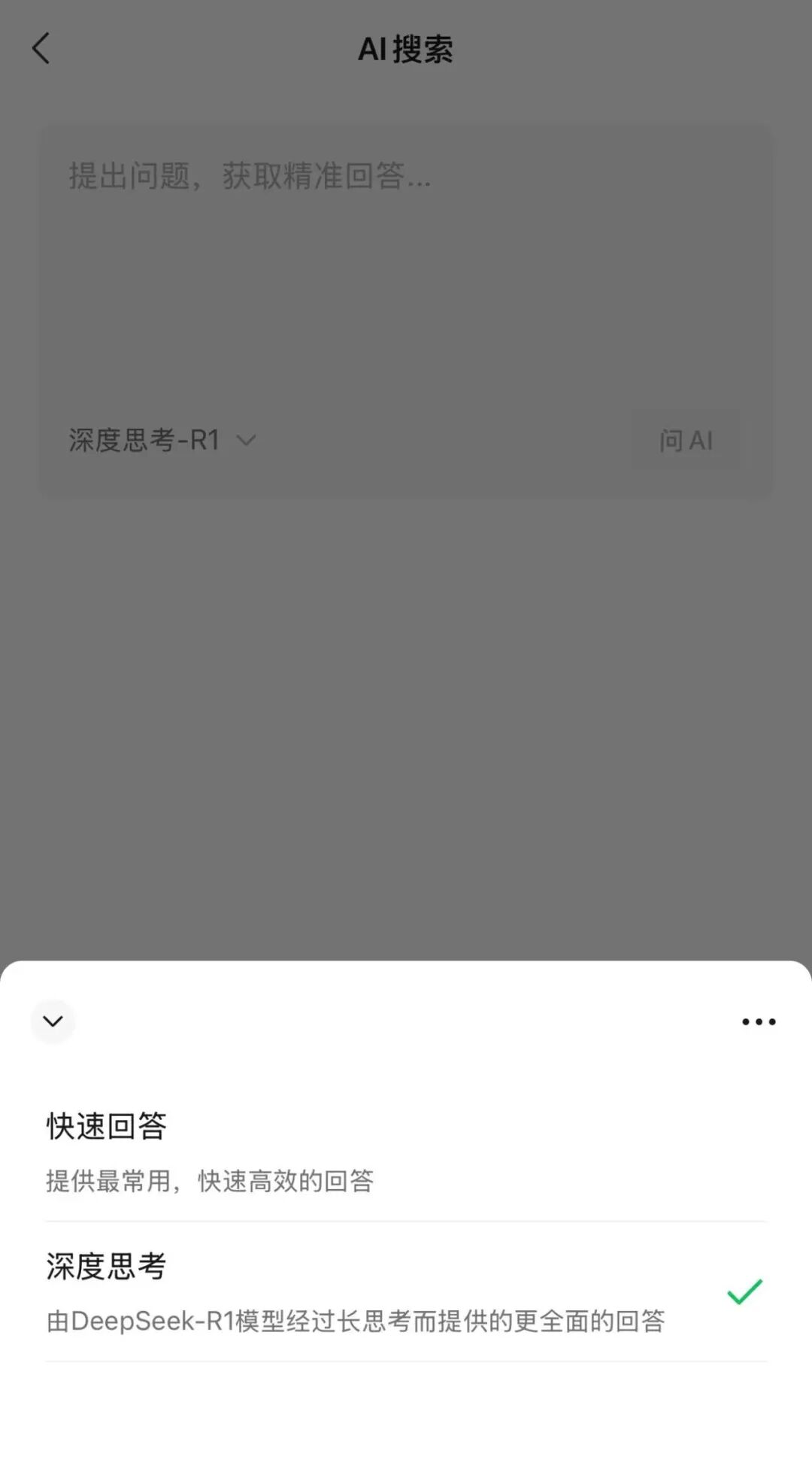Collapse the bottom sheet with the chevron
The image size is (812, 1481).
(53, 1021)
